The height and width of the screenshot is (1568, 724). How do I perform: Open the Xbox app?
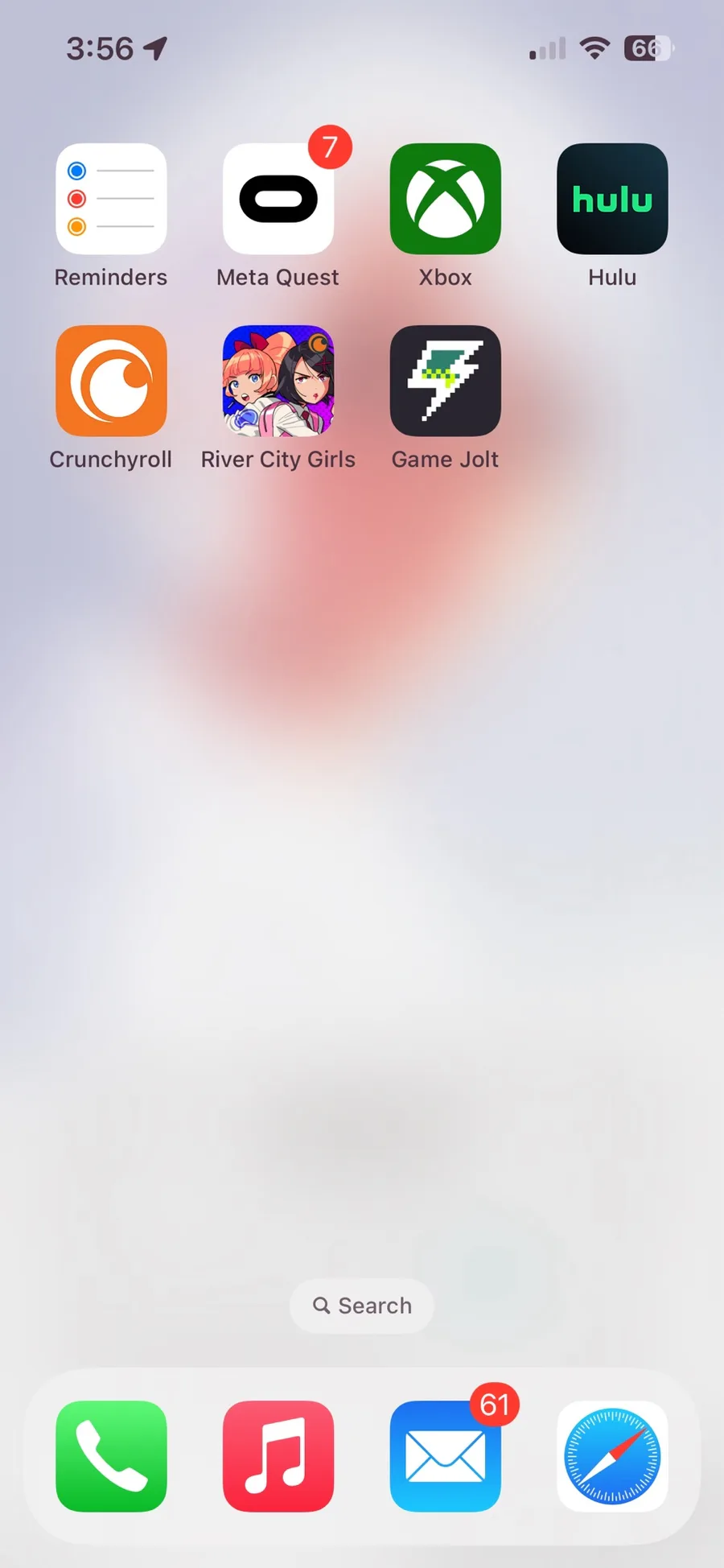click(x=445, y=199)
